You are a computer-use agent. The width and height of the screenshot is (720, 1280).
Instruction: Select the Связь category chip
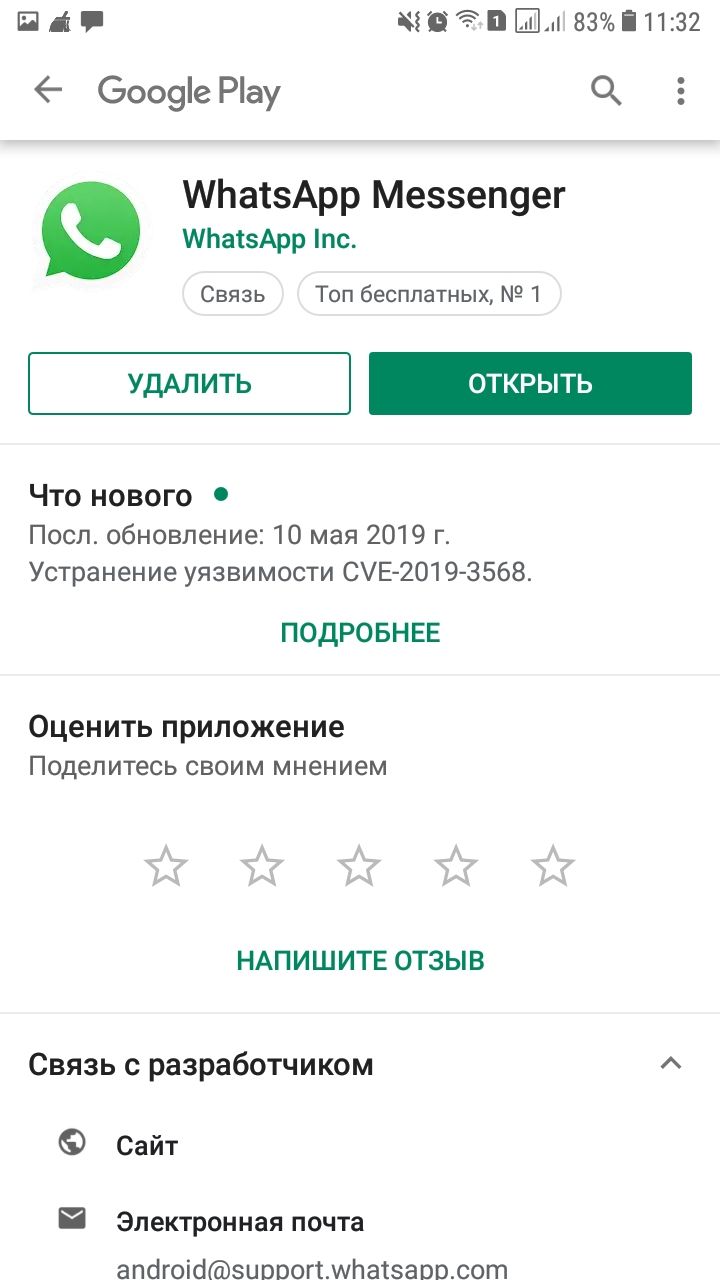point(233,294)
